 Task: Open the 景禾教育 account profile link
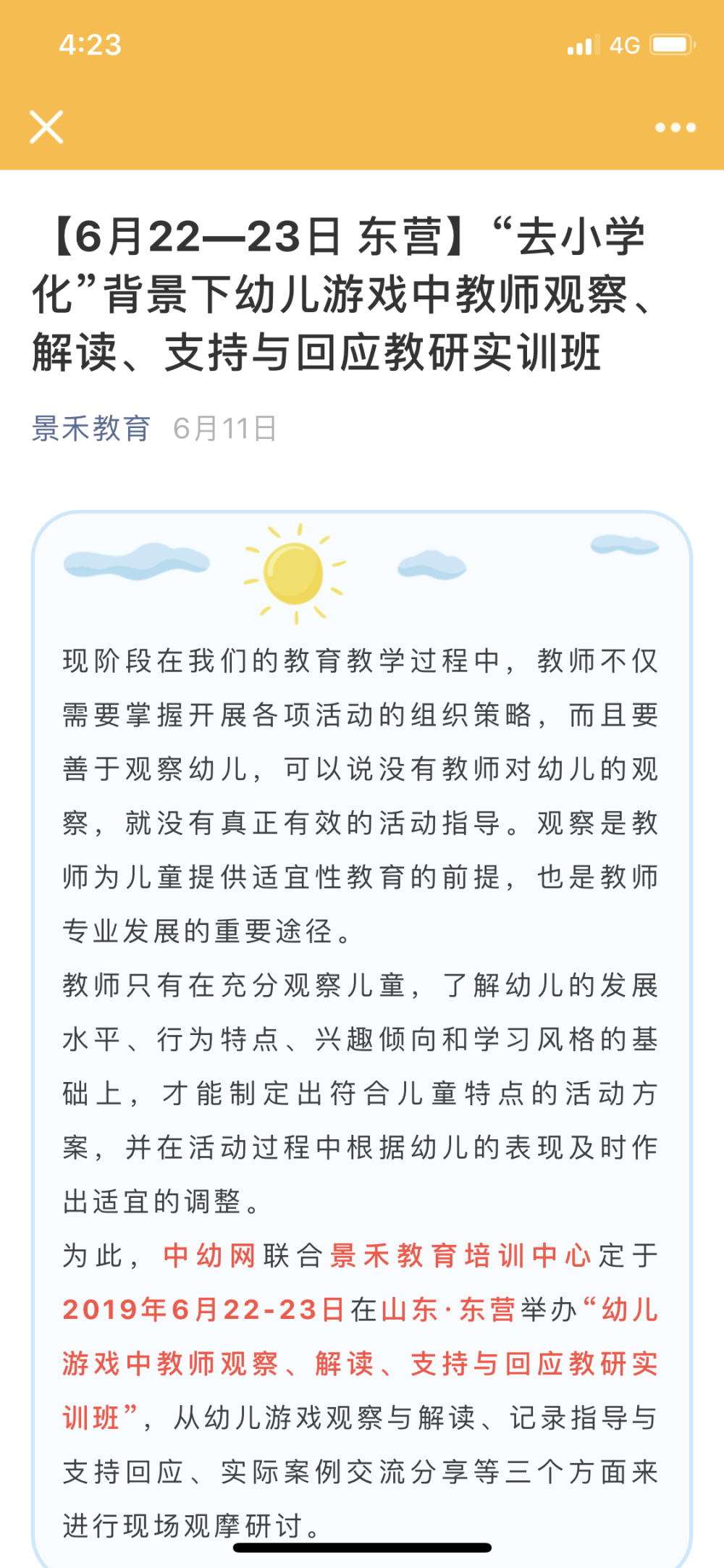tap(91, 428)
